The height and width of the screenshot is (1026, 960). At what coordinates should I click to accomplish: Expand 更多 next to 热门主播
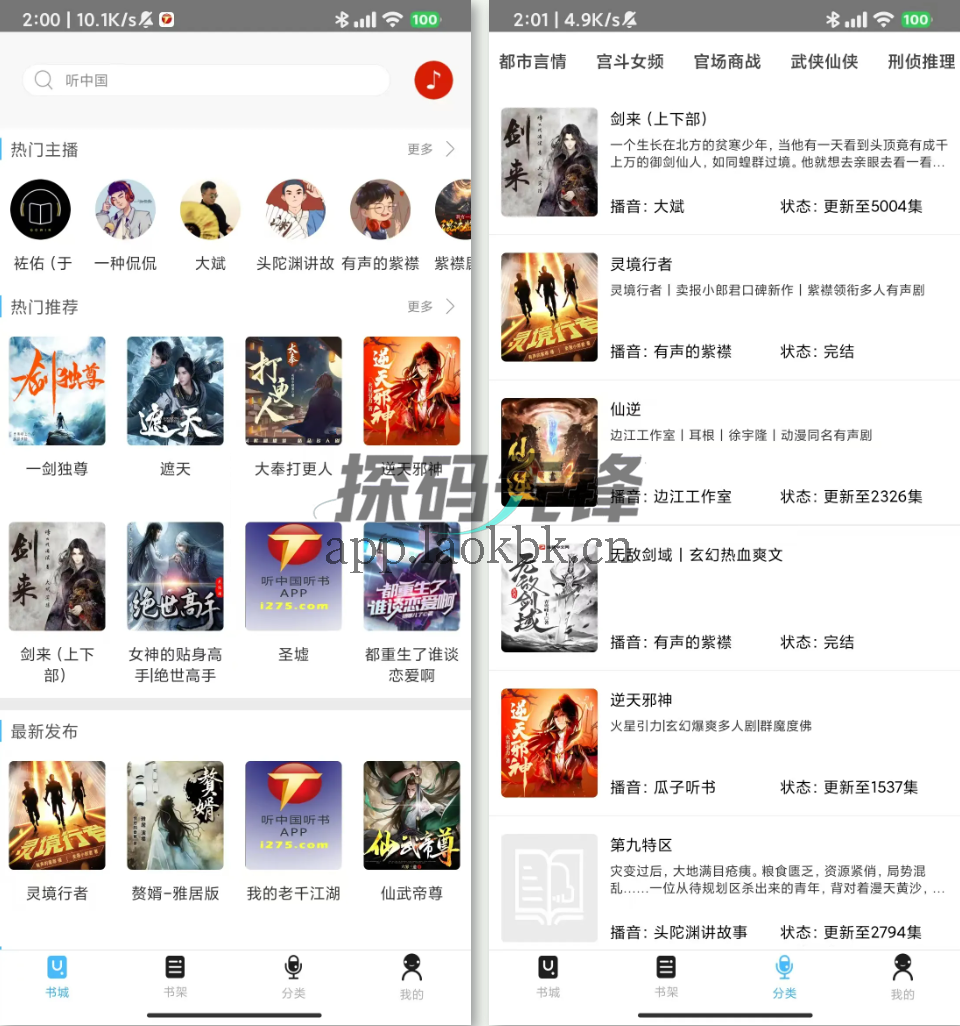(x=425, y=148)
